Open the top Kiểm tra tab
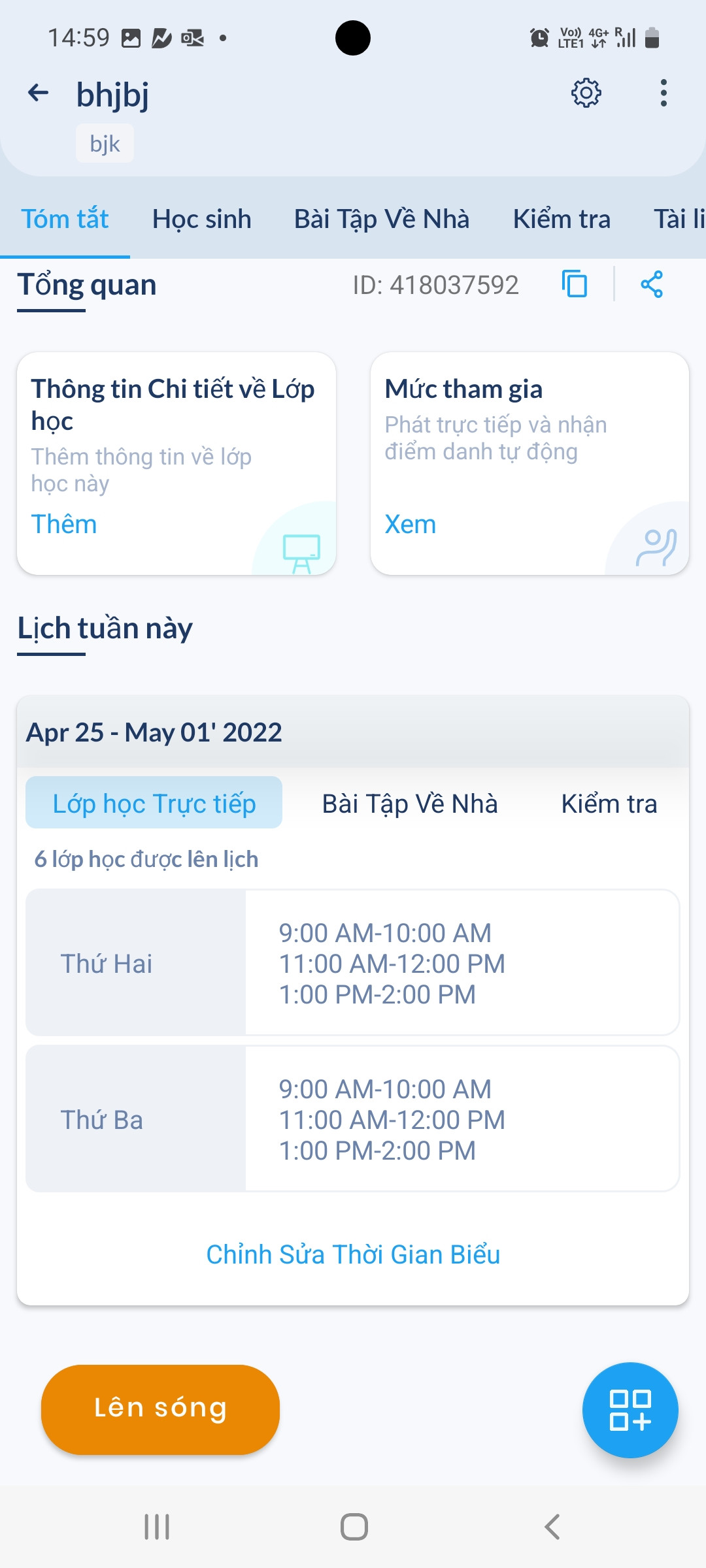706x1568 pixels. click(562, 219)
